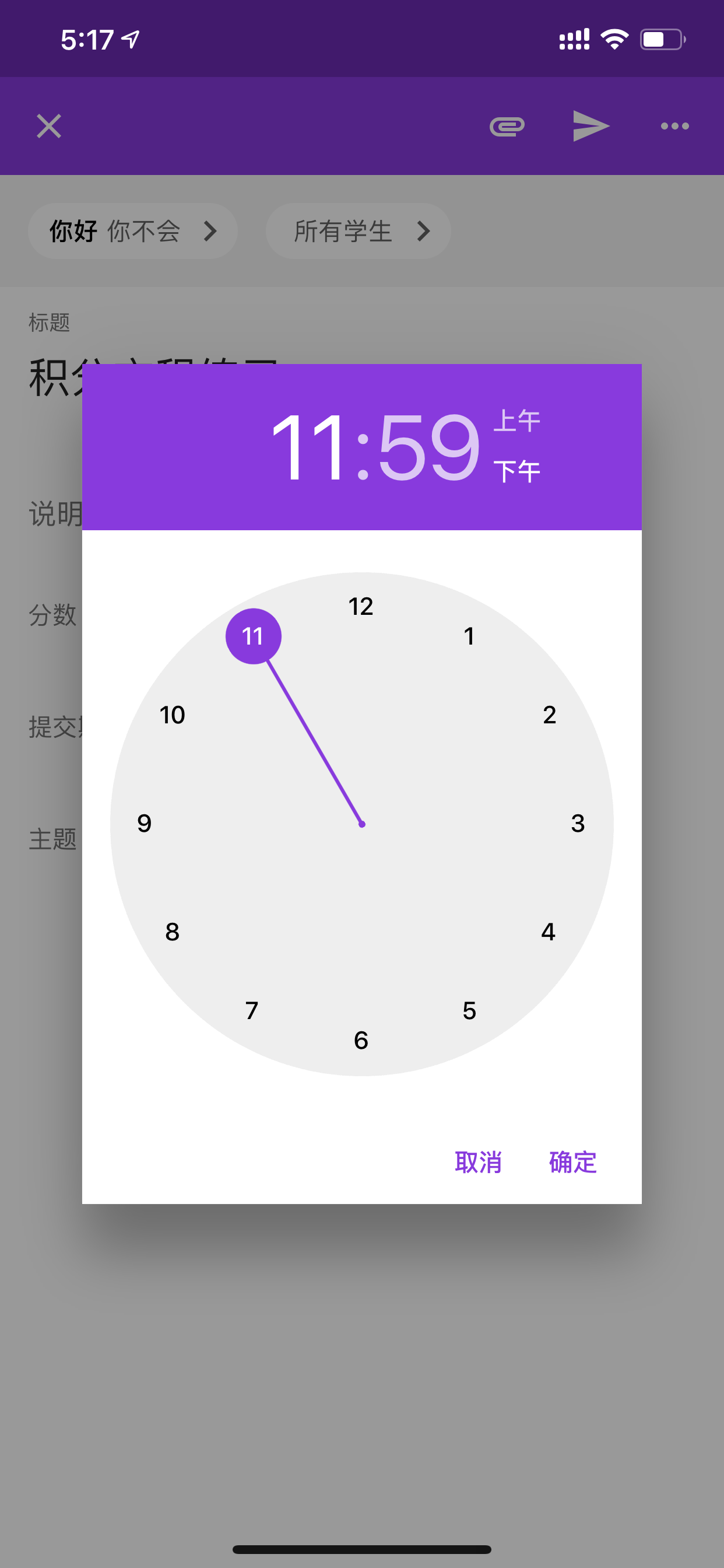Pick 5 on the clock face
The image size is (724, 1568).
[470, 1011]
